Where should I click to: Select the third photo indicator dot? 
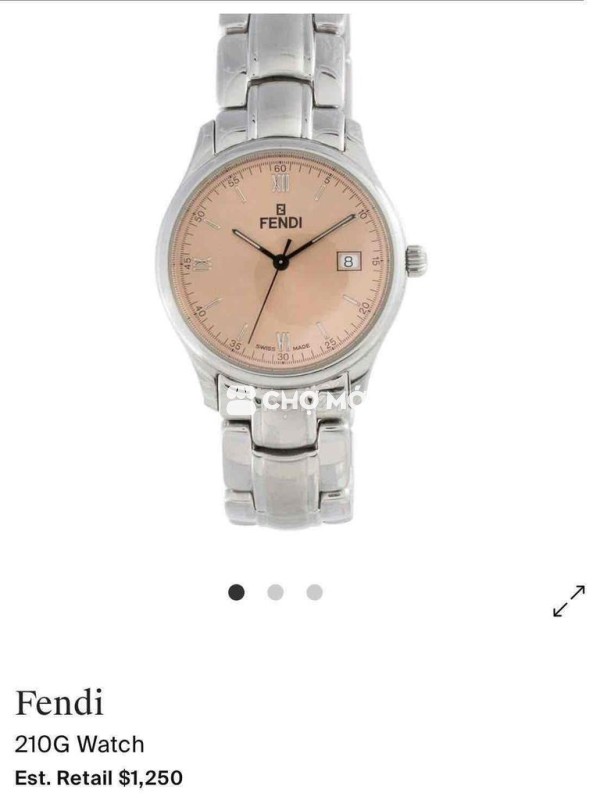click(314, 592)
